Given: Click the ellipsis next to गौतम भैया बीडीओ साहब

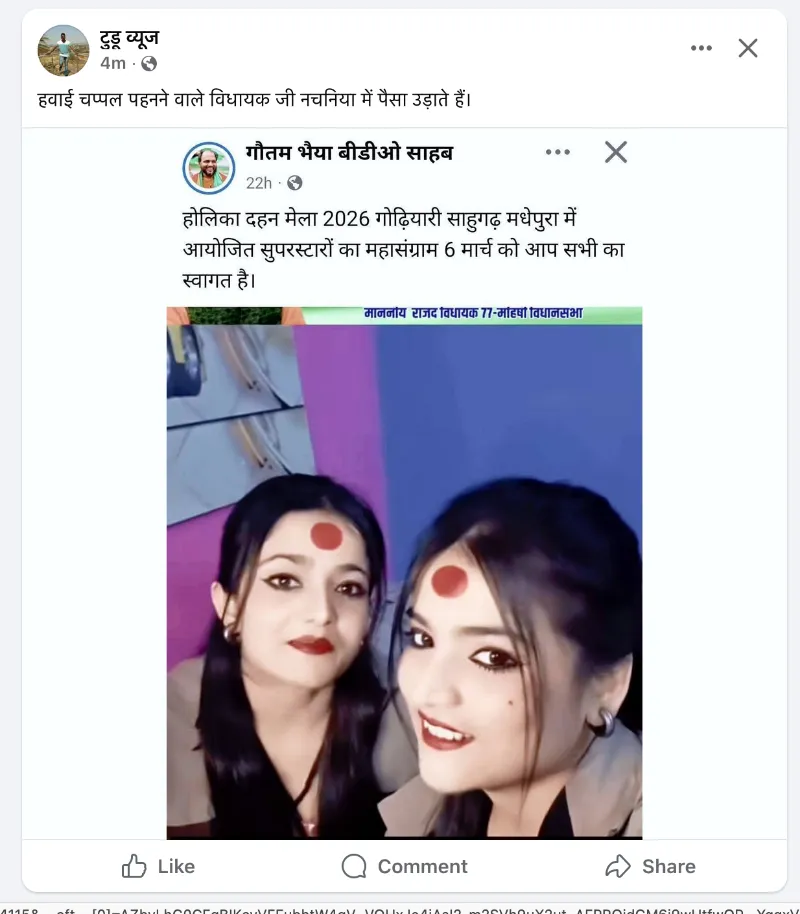Looking at the screenshot, I should 557,152.
